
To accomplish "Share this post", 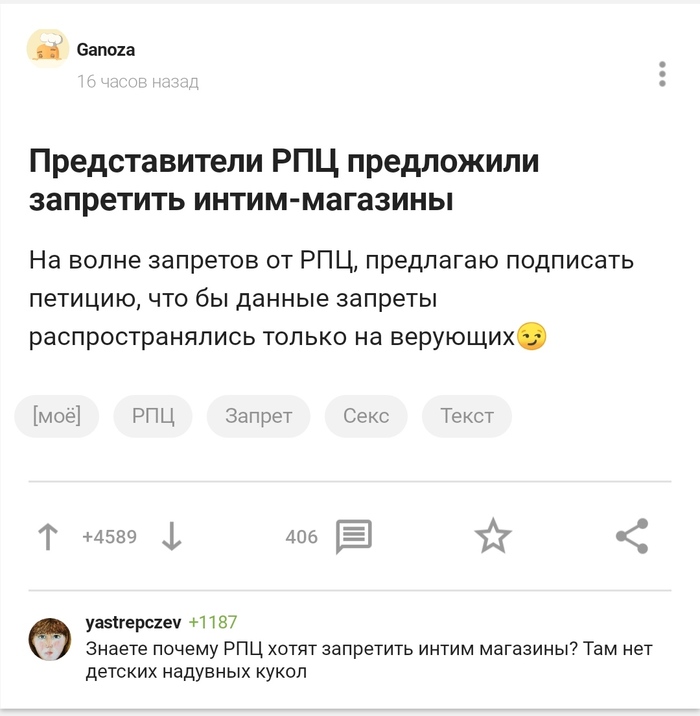I will 632,536.
